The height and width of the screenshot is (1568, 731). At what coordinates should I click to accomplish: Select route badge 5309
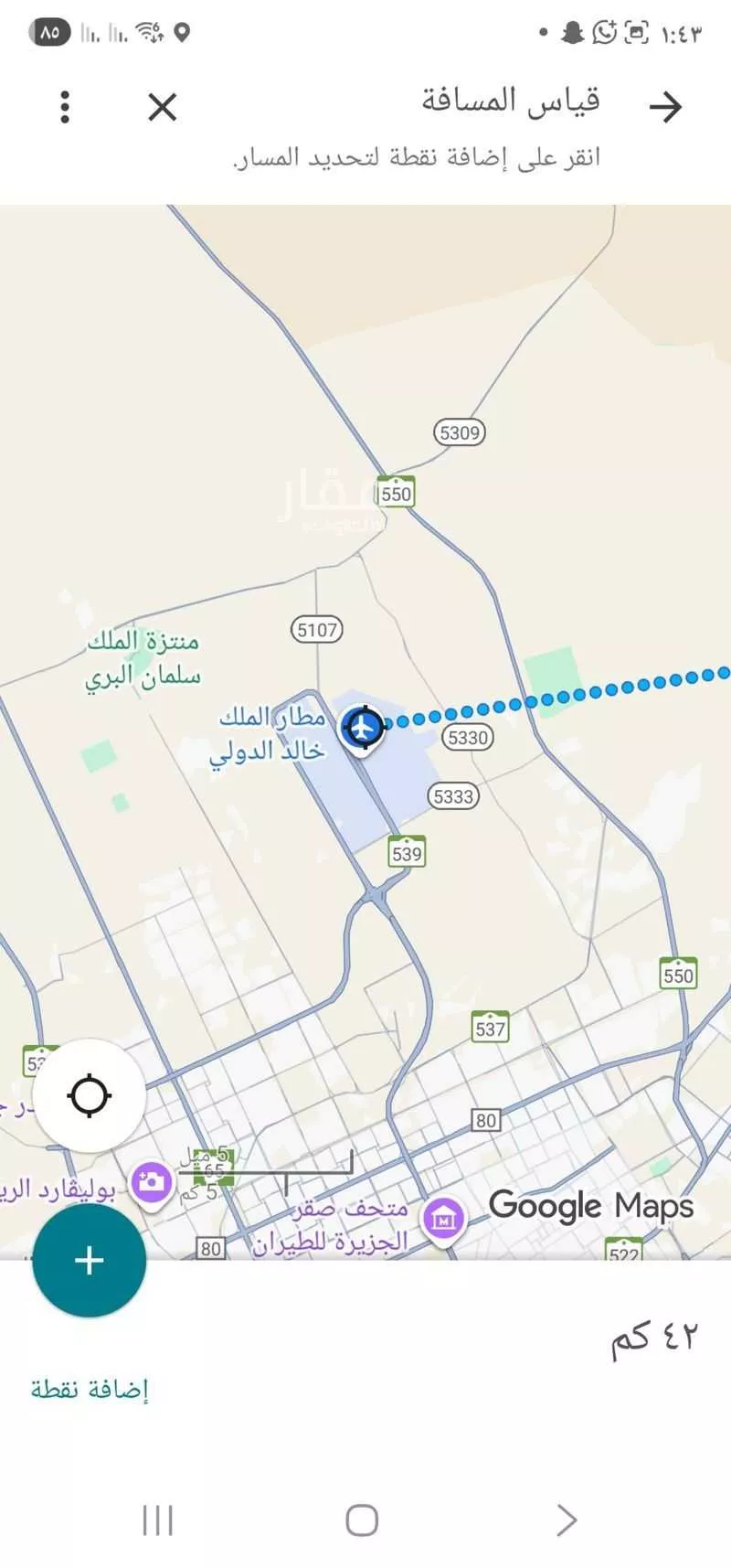point(460,432)
